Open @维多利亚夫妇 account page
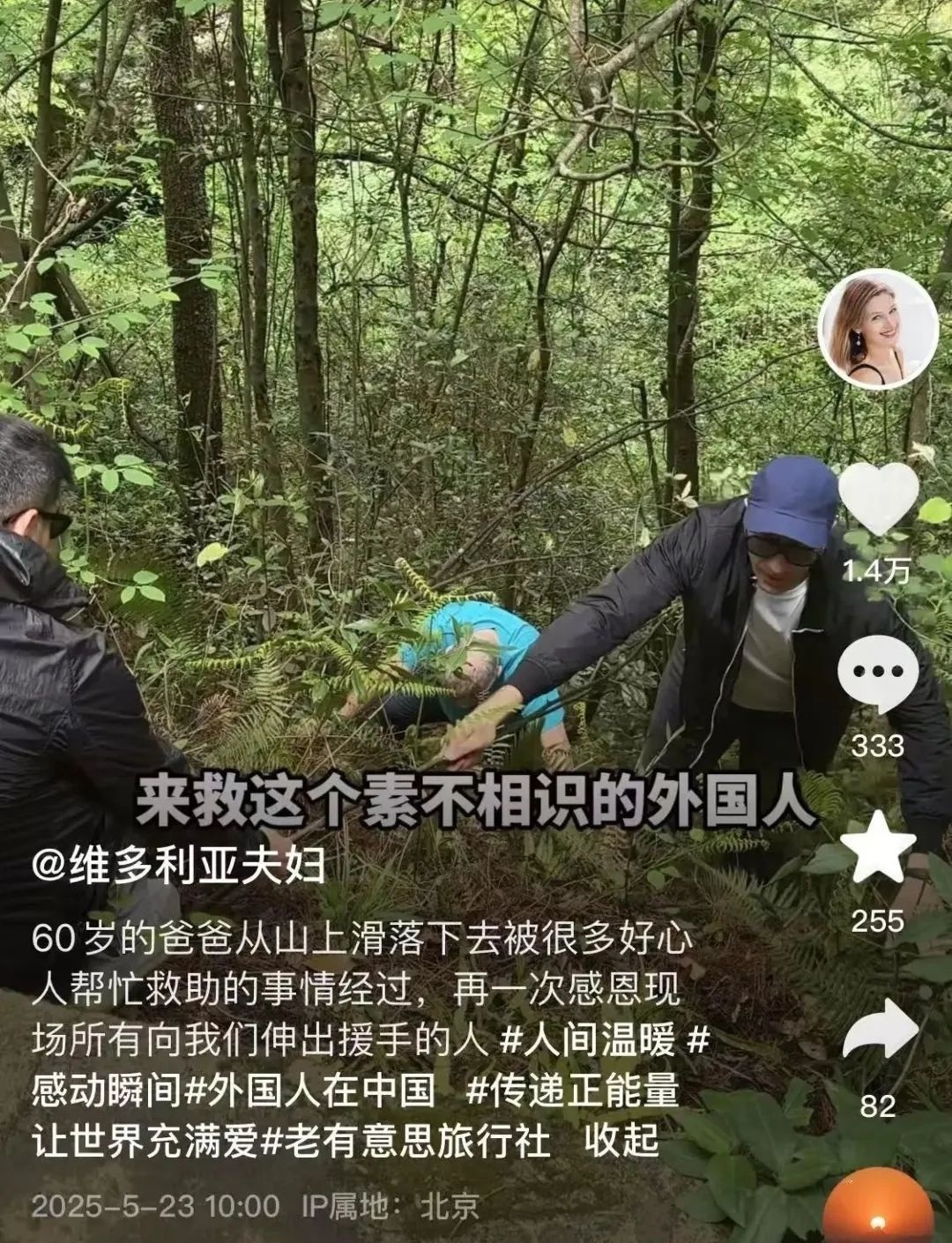This screenshot has width=952, height=1243. coord(179,865)
